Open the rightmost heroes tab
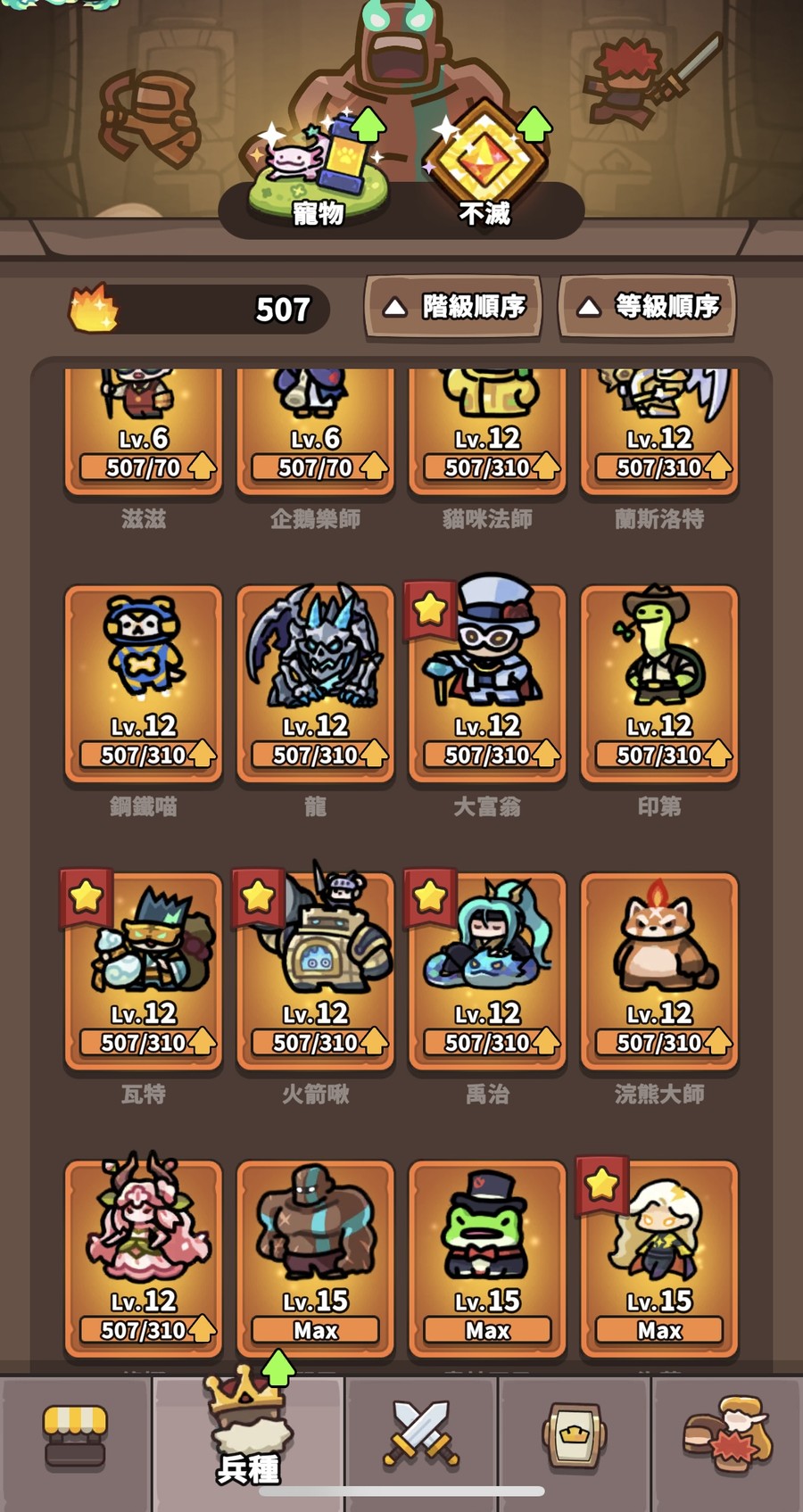This screenshot has height=1512, width=803. click(727, 1438)
